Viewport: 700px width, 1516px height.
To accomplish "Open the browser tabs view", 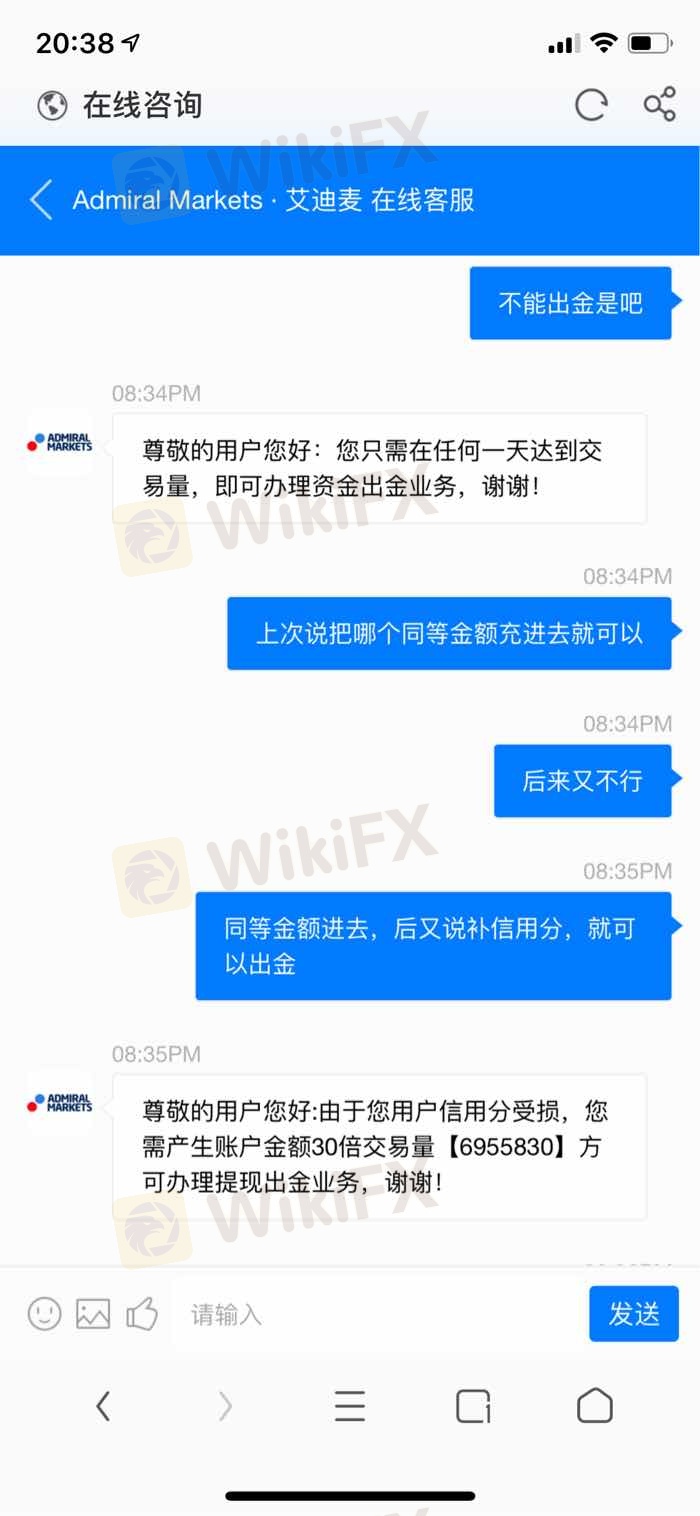I will tap(472, 1406).
